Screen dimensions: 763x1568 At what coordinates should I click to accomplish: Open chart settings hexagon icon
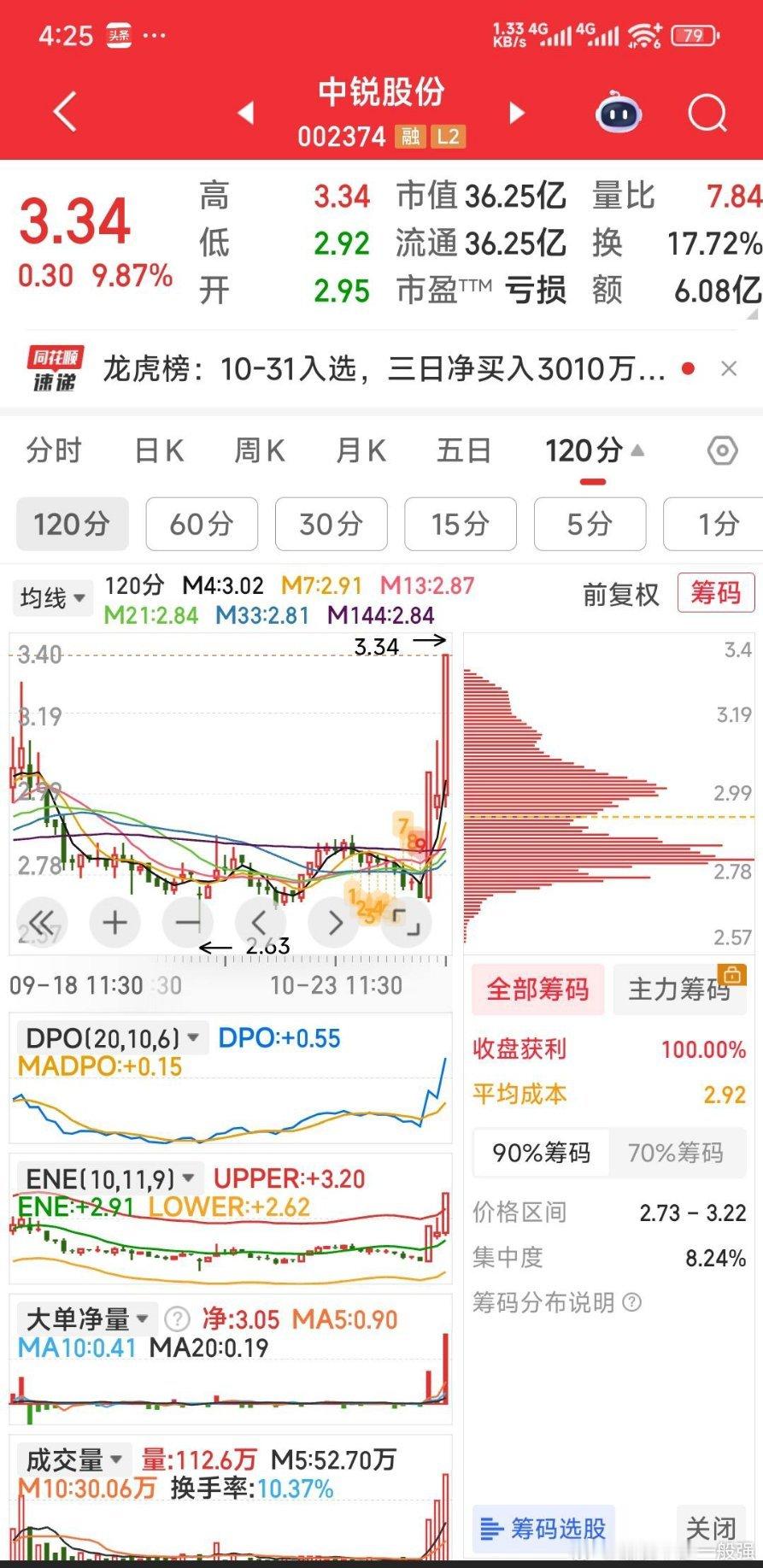pyautogui.click(x=722, y=450)
